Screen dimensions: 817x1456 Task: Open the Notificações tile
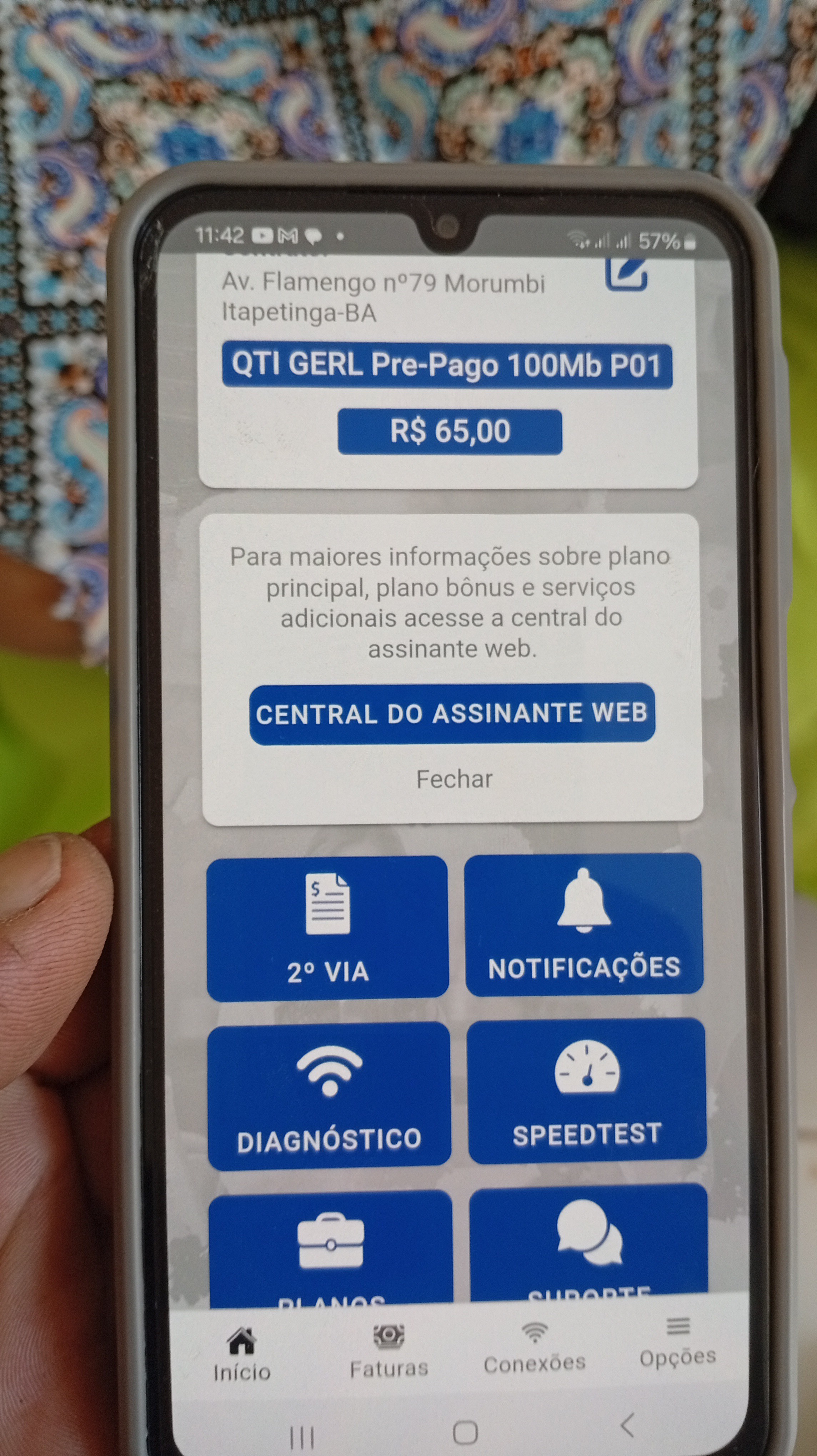tap(583, 925)
